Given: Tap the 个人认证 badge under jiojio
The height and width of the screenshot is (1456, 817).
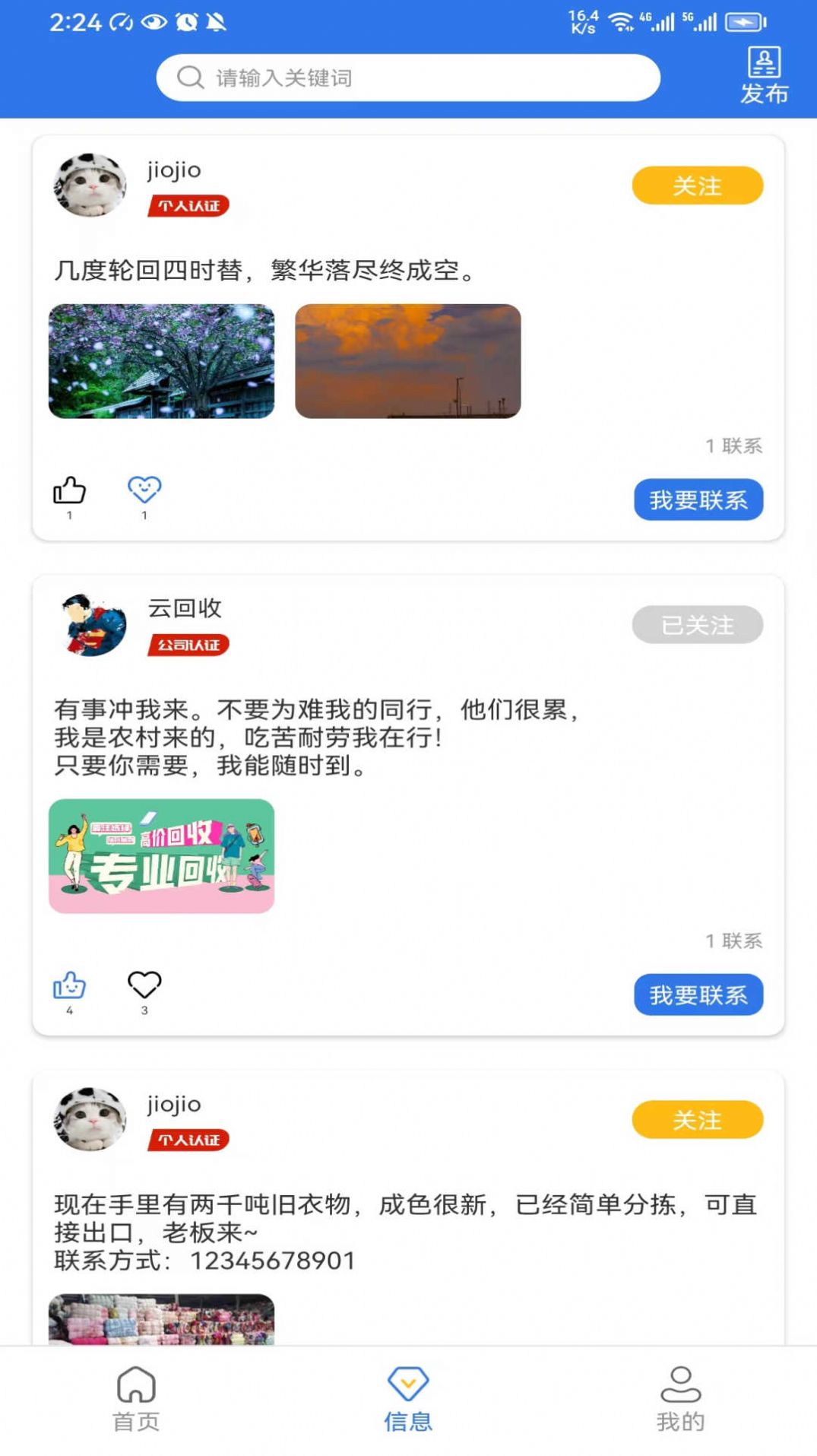Looking at the screenshot, I should (x=188, y=205).
